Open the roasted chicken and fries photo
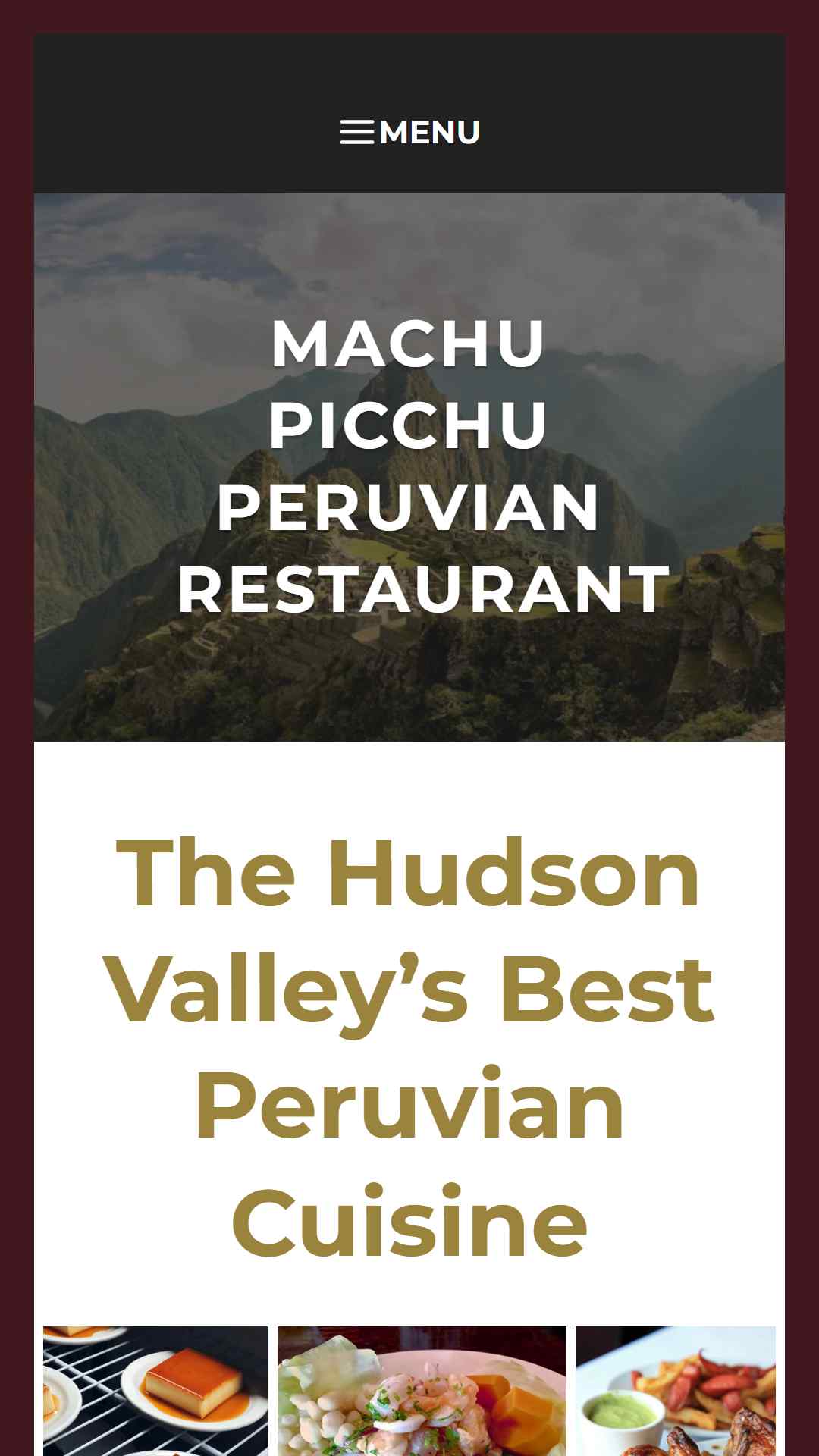 pos(675,1390)
